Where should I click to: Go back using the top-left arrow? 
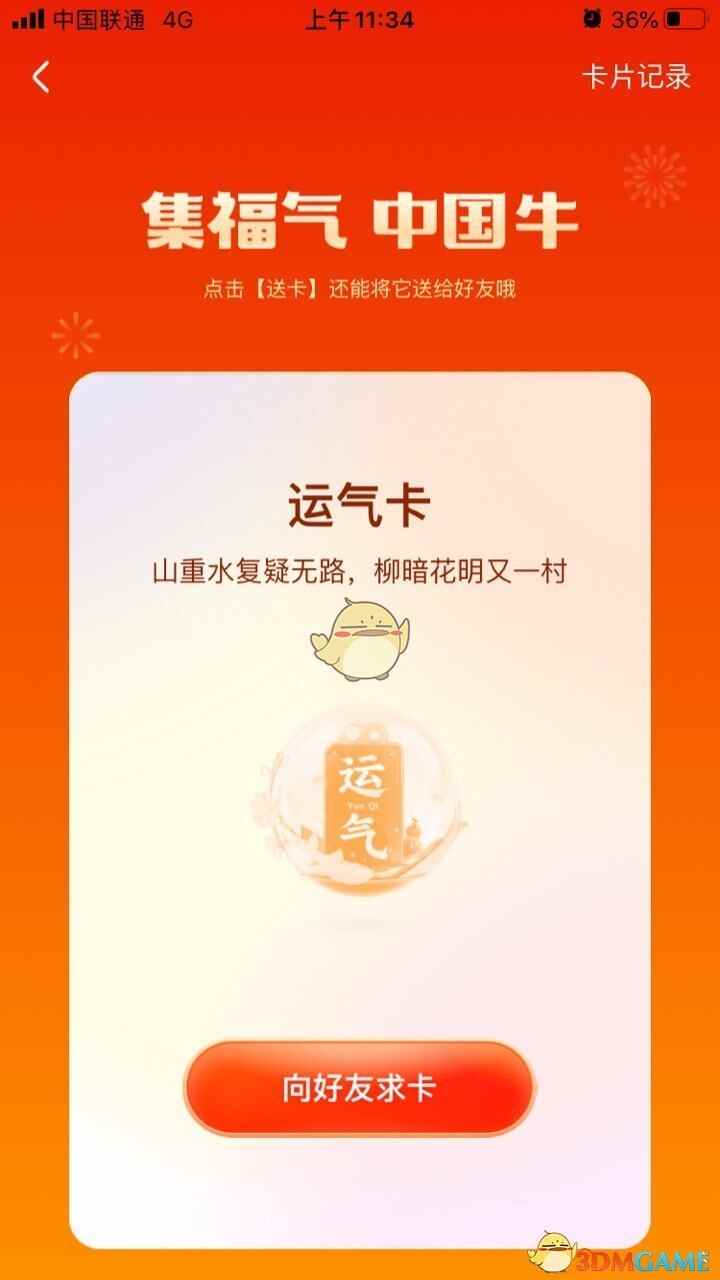pos(41,77)
